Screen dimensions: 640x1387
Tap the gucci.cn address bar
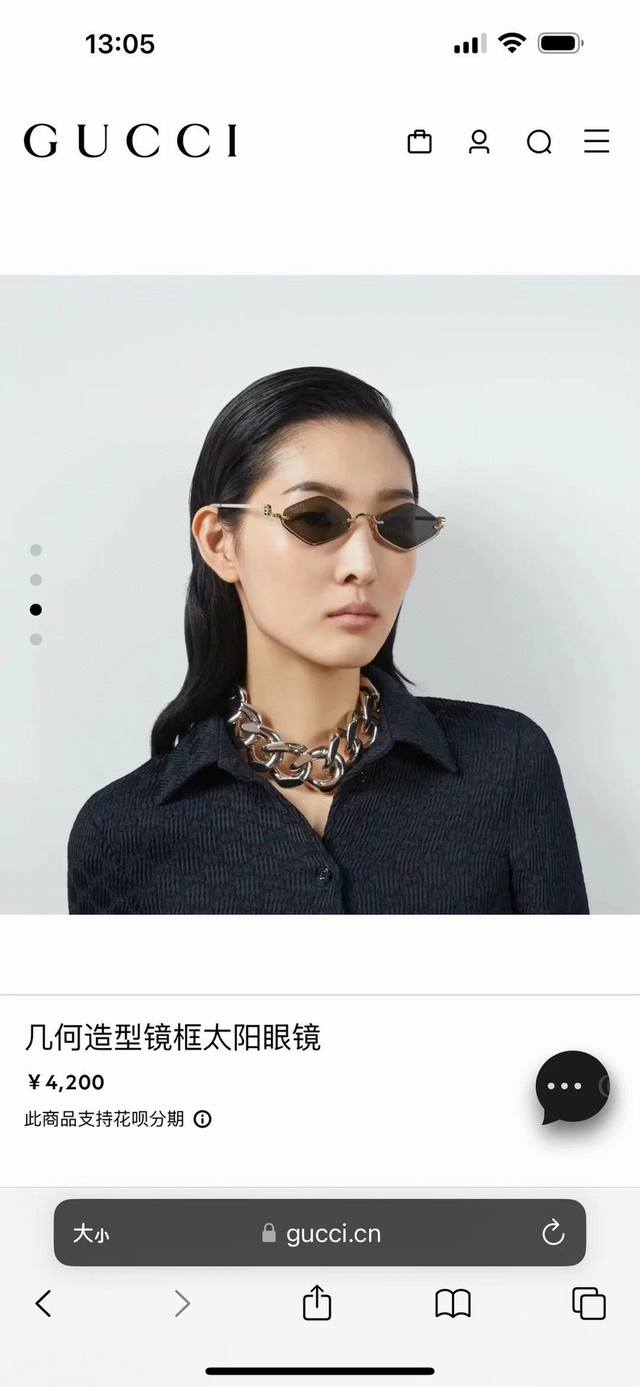point(322,1233)
